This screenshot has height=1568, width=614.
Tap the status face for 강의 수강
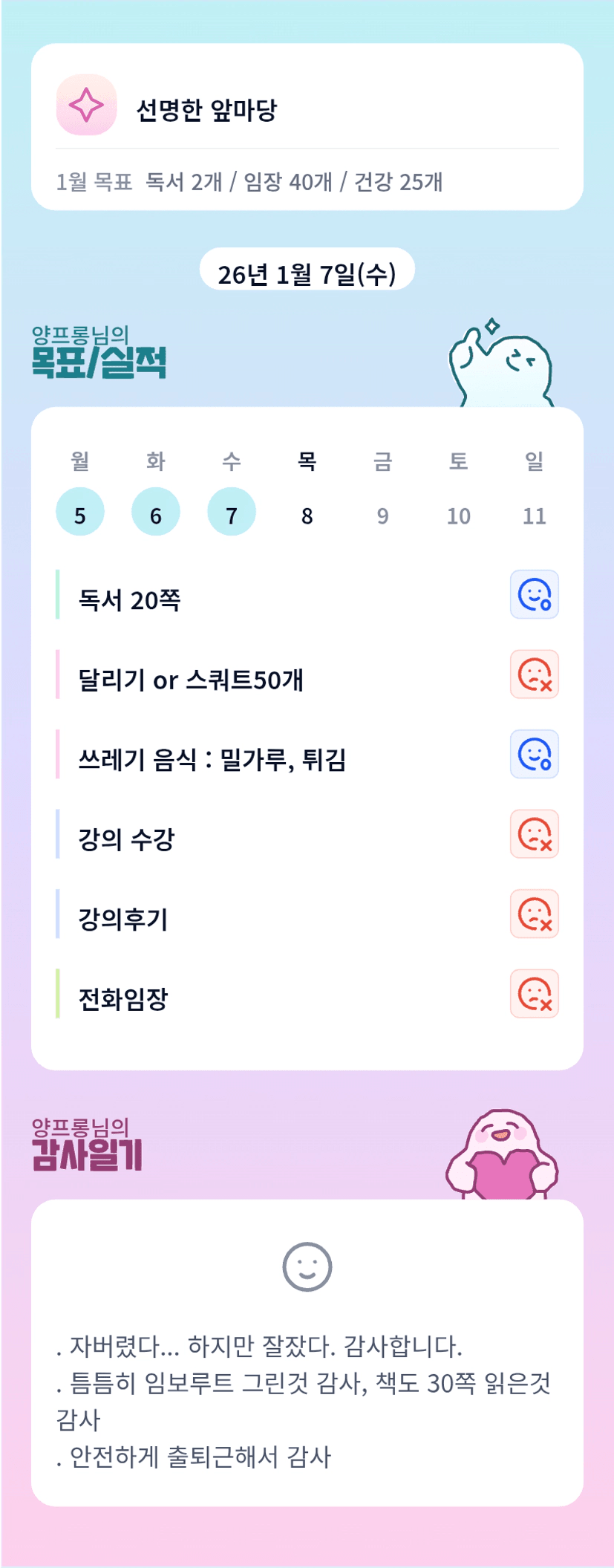point(535,834)
